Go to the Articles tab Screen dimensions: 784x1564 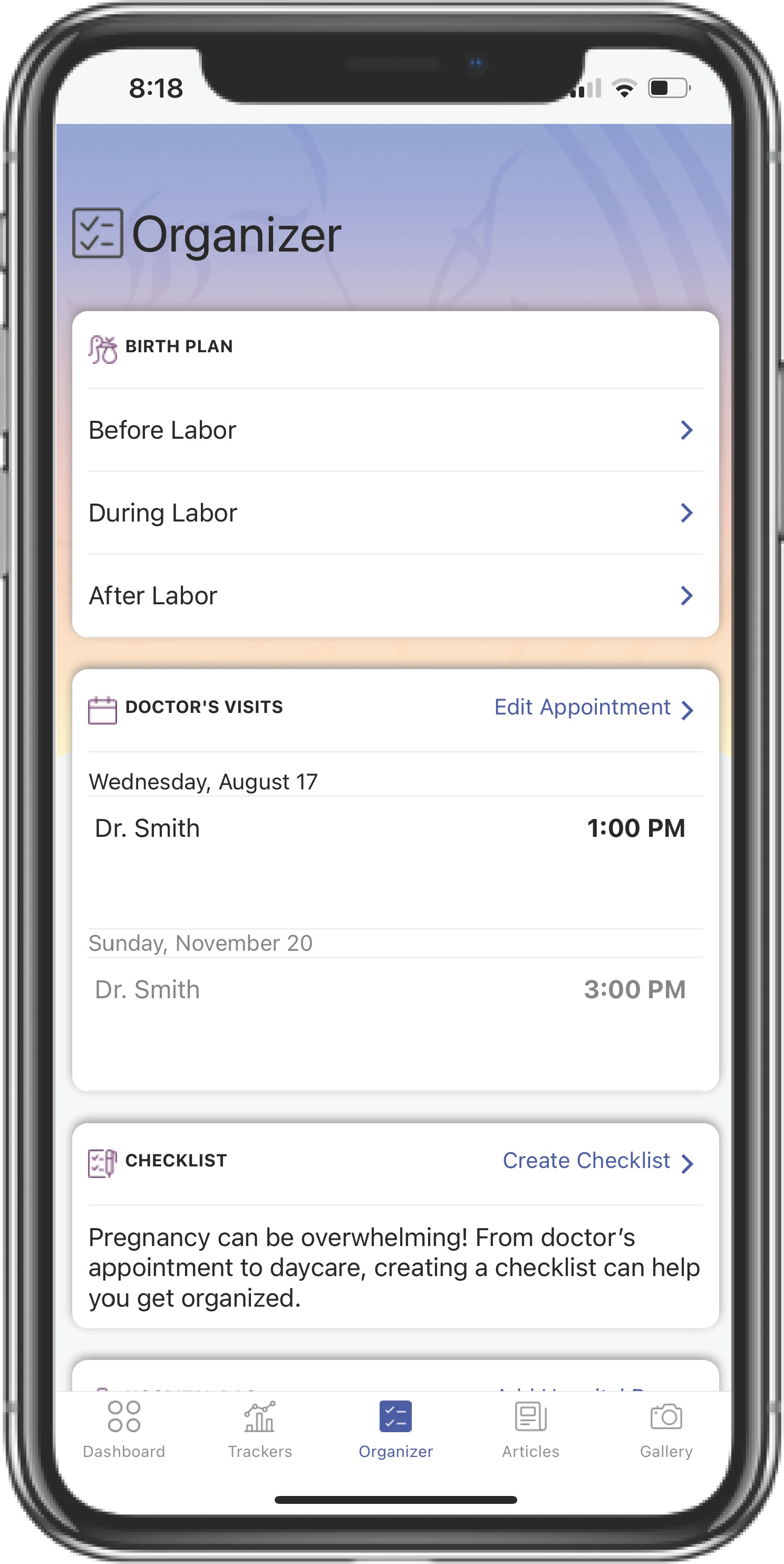531,1429
